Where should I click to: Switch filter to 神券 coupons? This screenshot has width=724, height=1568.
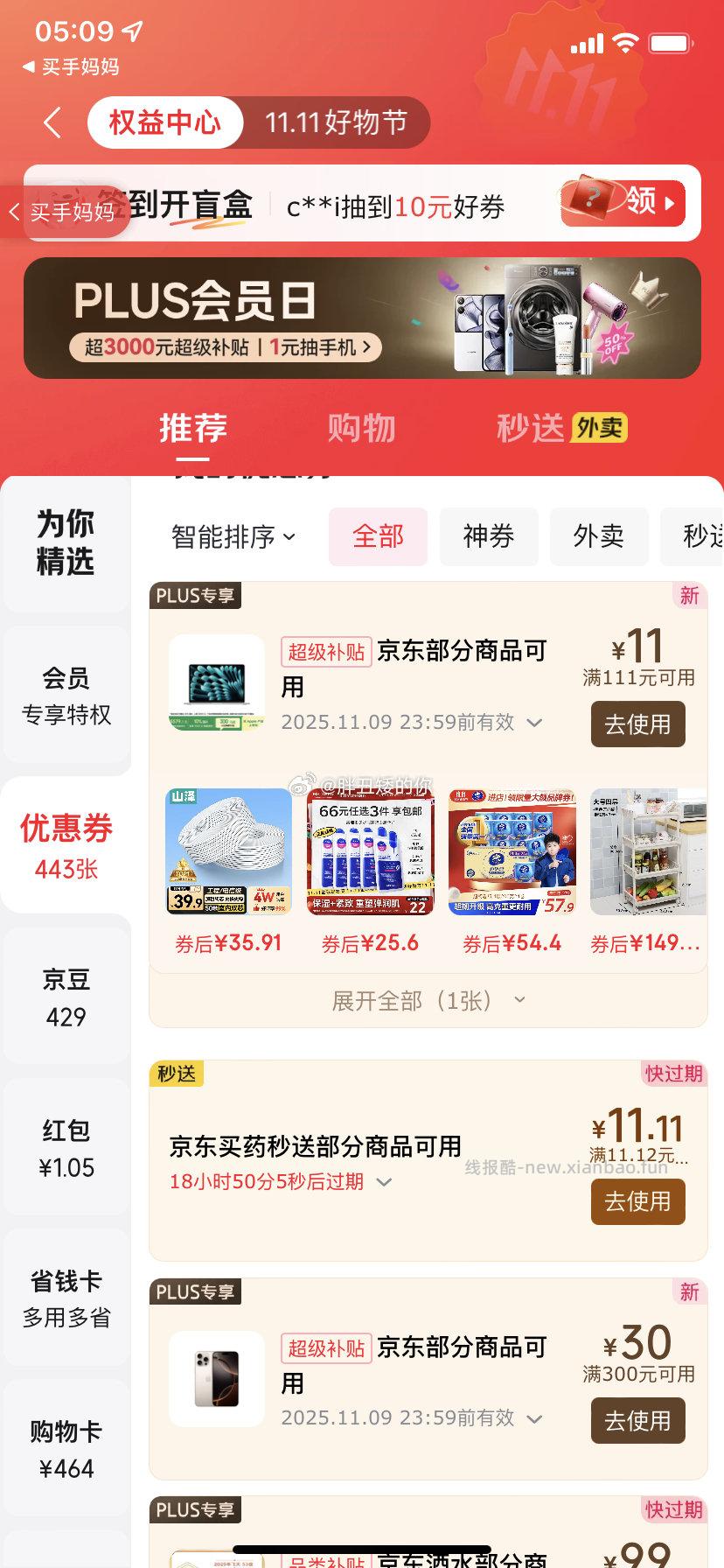coord(489,536)
